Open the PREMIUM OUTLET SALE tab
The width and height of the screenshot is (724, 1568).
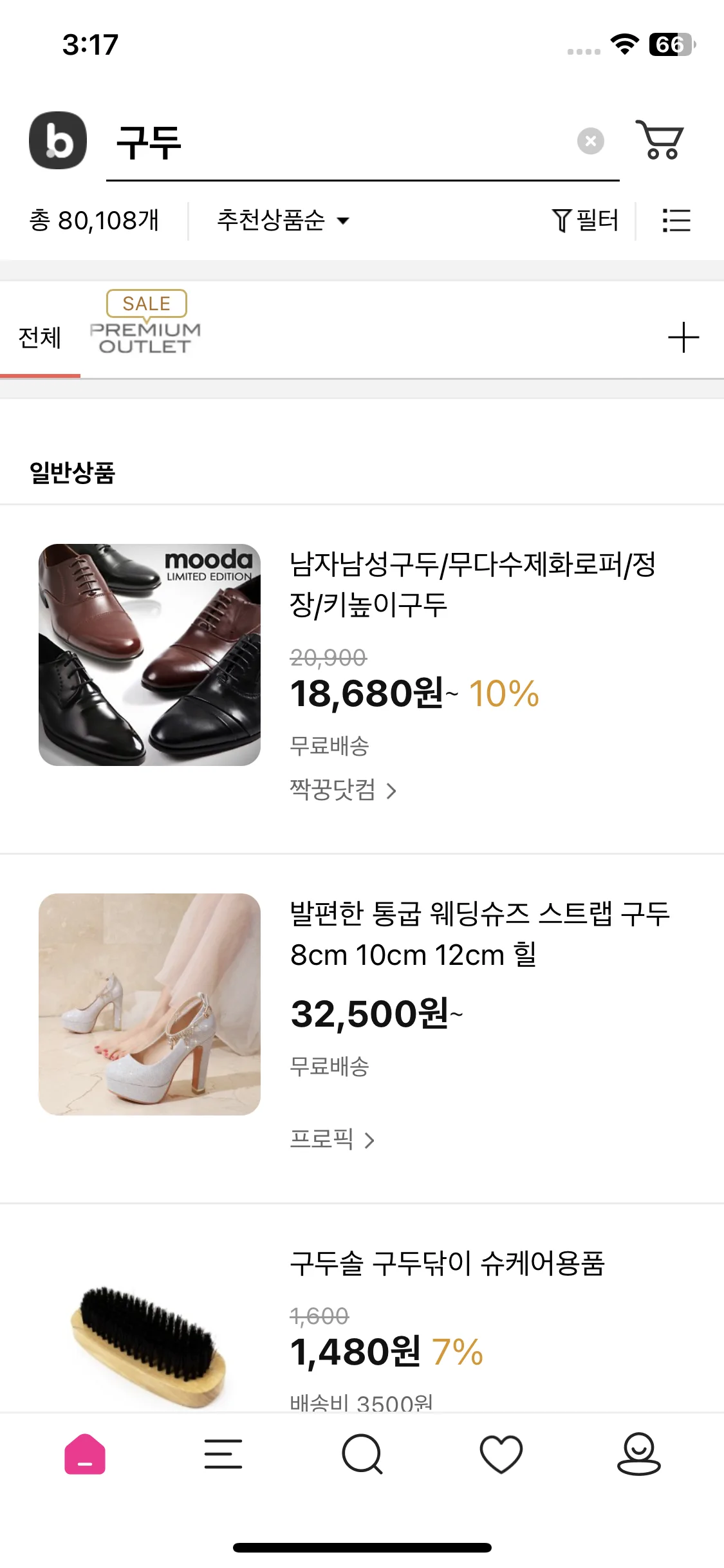pyautogui.click(x=145, y=328)
